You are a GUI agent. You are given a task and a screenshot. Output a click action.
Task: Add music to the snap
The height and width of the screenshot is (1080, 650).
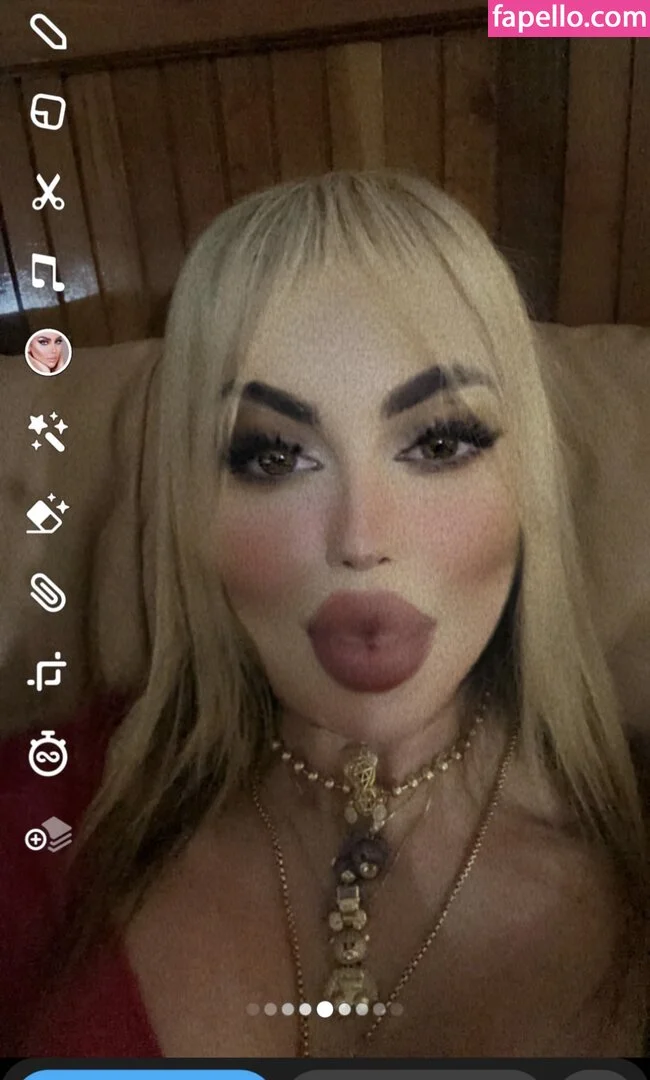pyautogui.click(x=47, y=272)
